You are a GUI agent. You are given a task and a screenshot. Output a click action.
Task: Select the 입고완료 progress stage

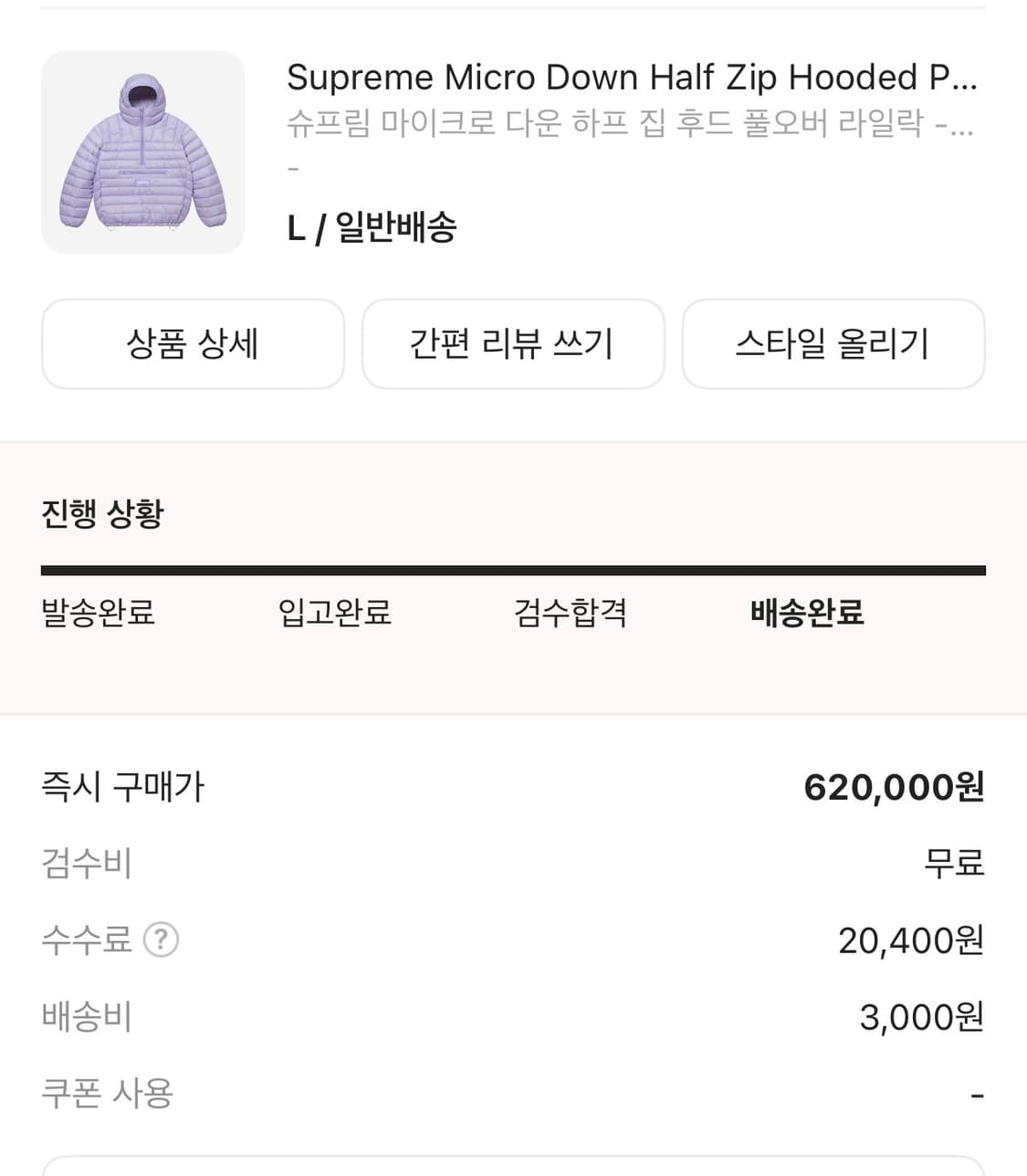click(334, 614)
